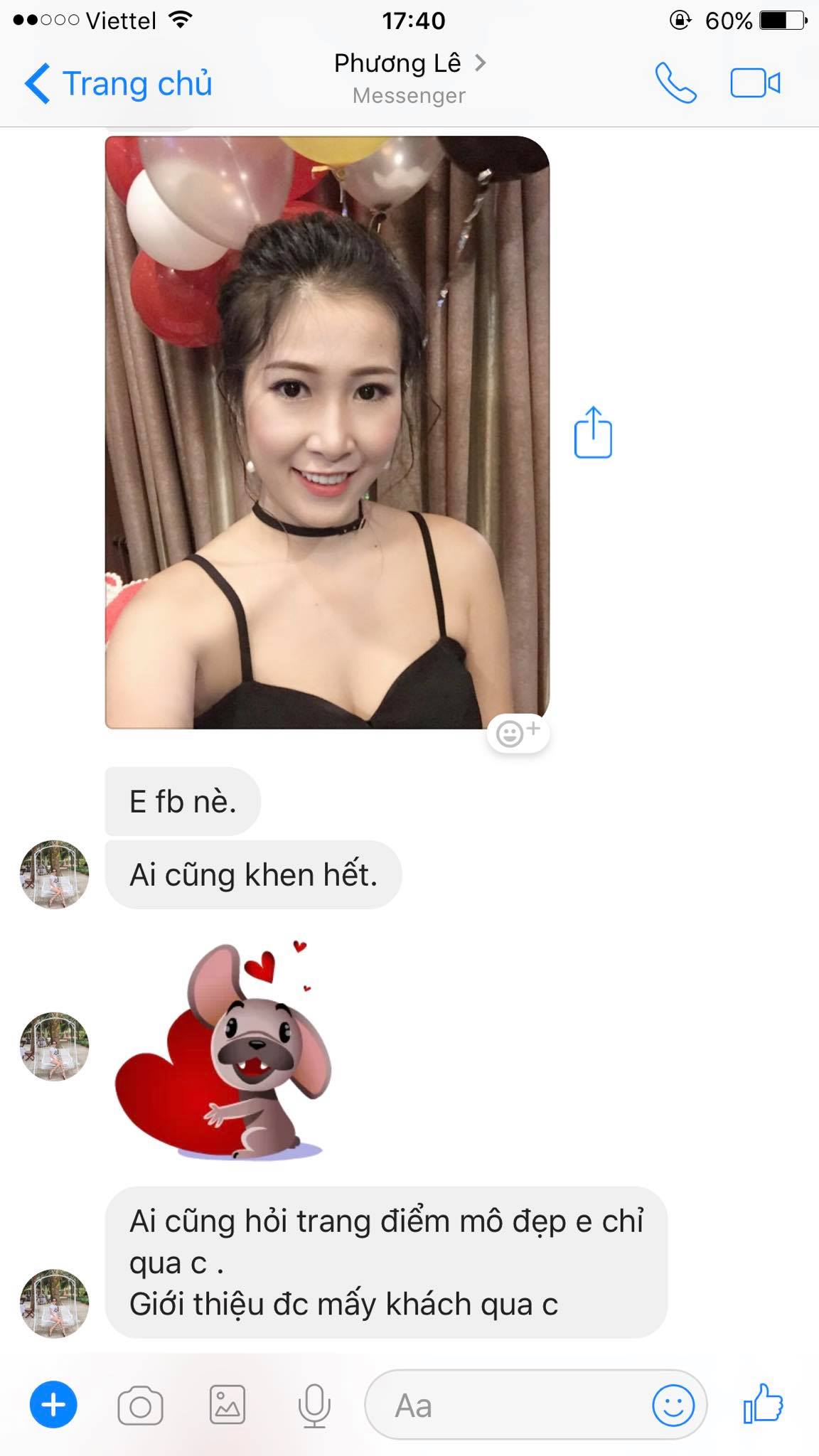
Task: Record a voice message with the microphone
Action: [x=314, y=1406]
